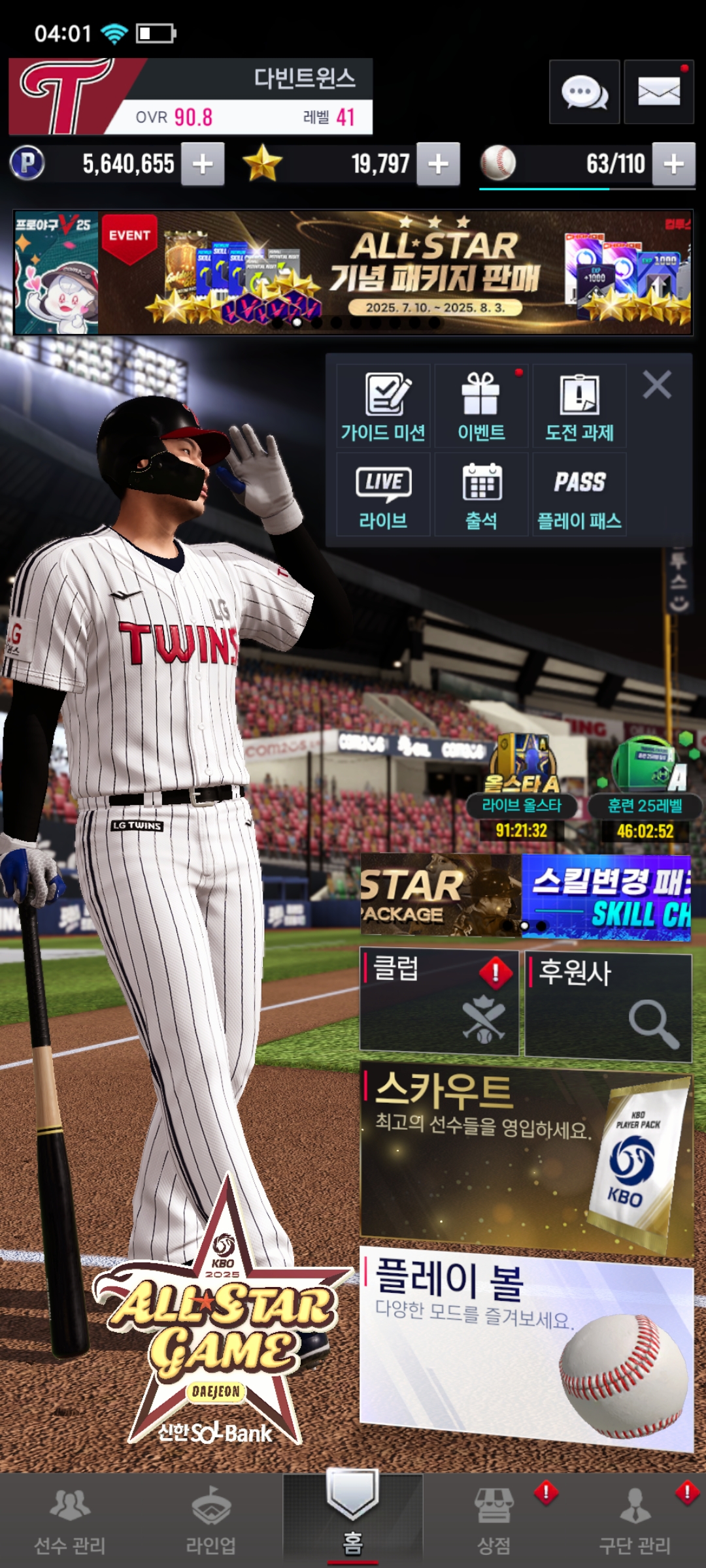This screenshot has width=706, height=1568.
Task: Open the 이벤트 gift menu
Action: [481, 406]
